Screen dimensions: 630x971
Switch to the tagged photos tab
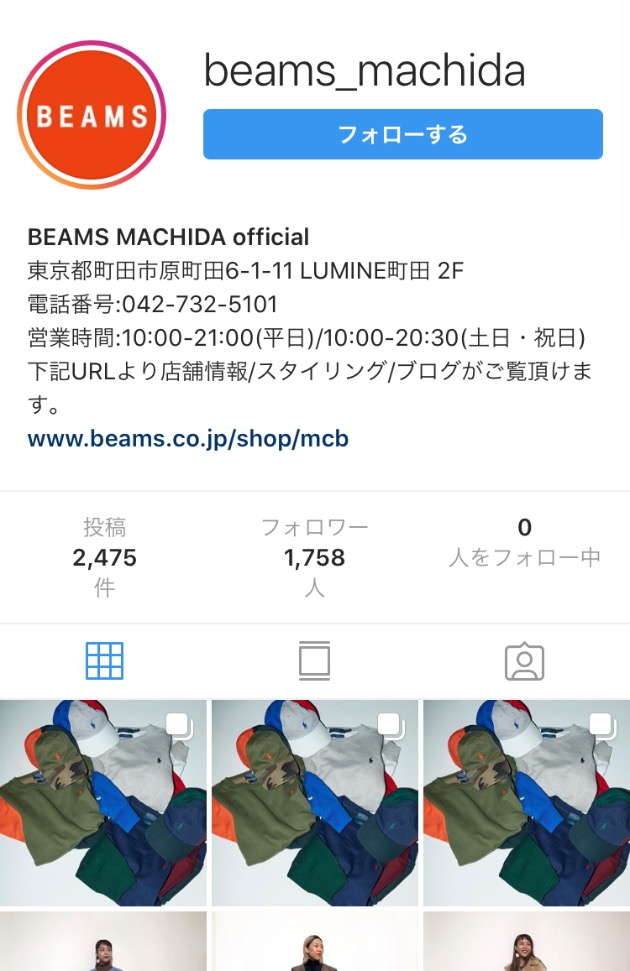(524, 661)
